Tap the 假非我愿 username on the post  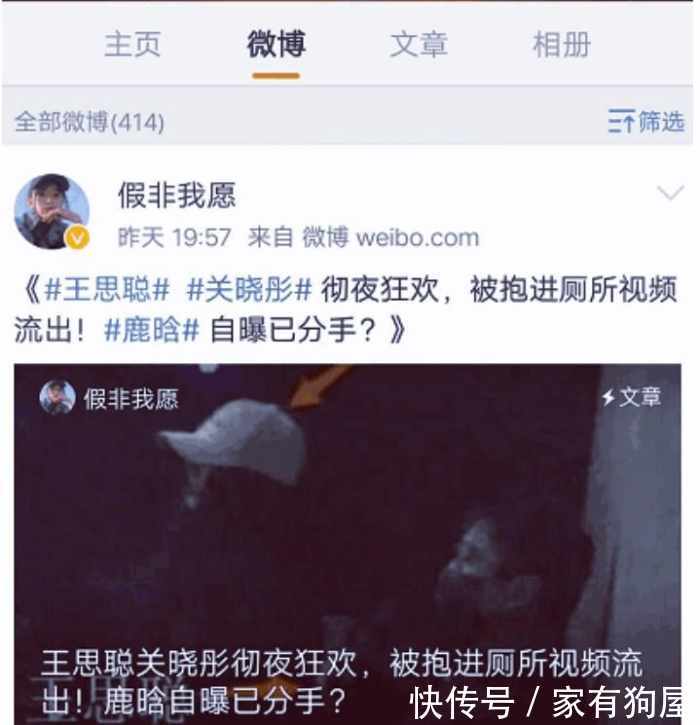click(176, 195)
